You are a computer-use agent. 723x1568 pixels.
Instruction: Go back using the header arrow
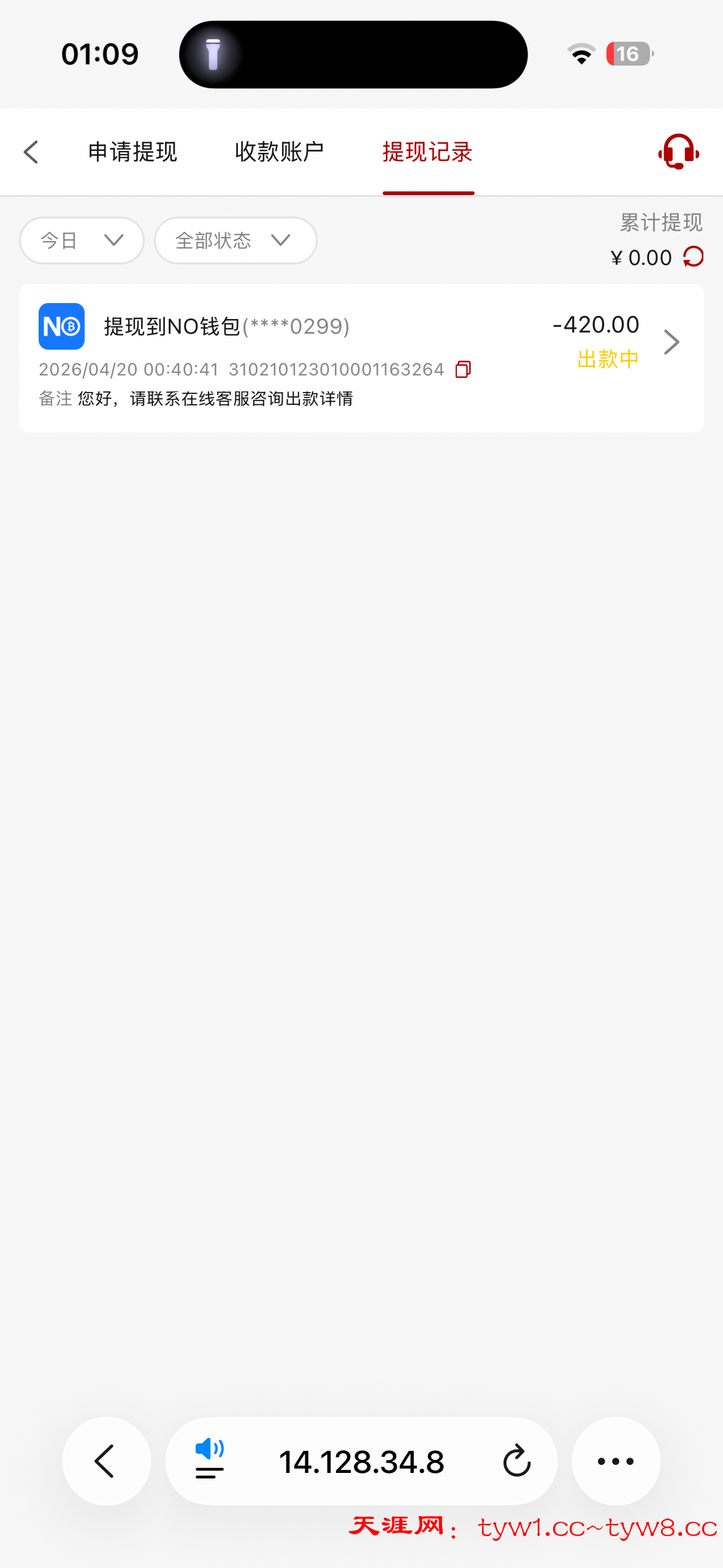(31, 152)
